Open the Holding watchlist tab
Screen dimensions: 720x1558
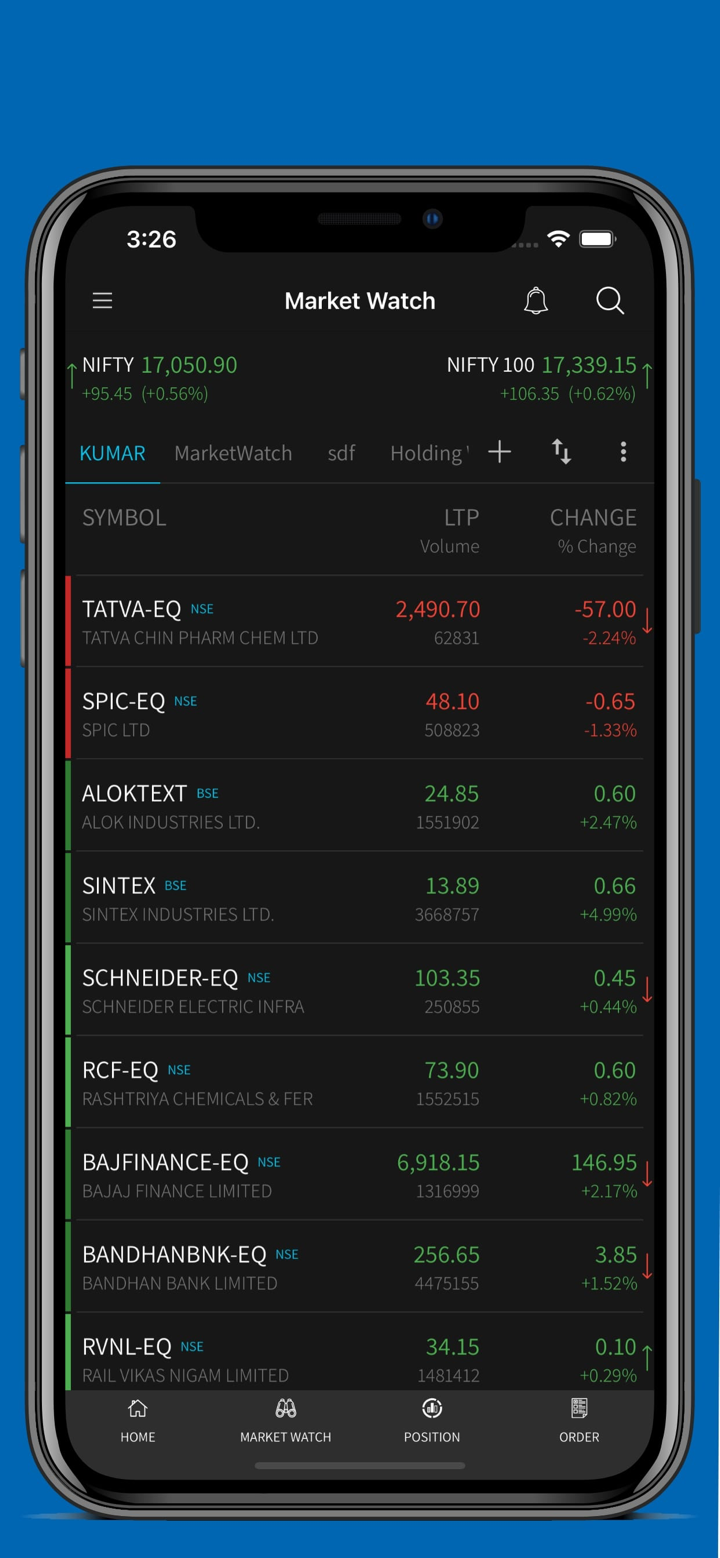[428, 453]
